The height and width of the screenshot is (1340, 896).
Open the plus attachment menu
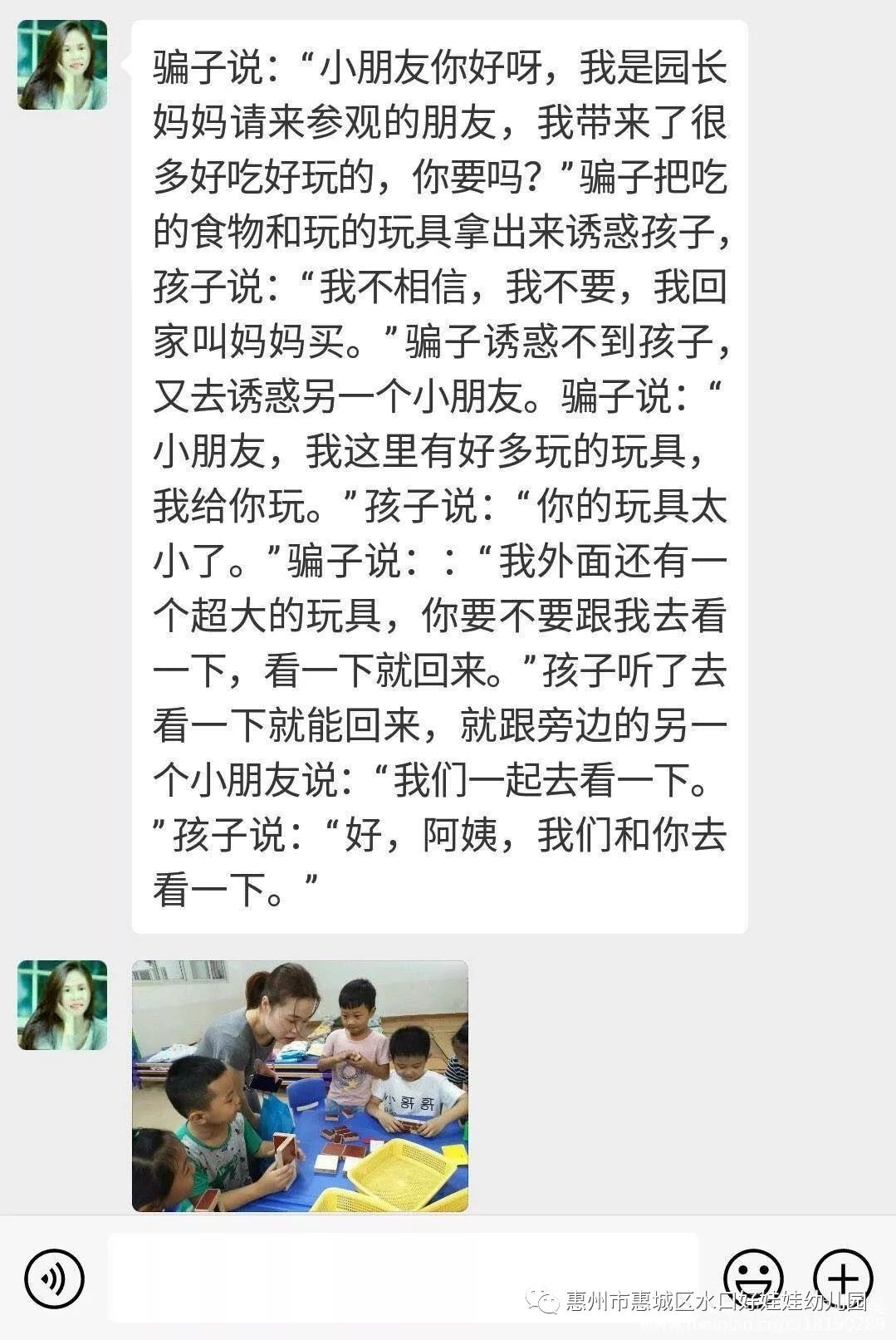[x=842, y=1277]
